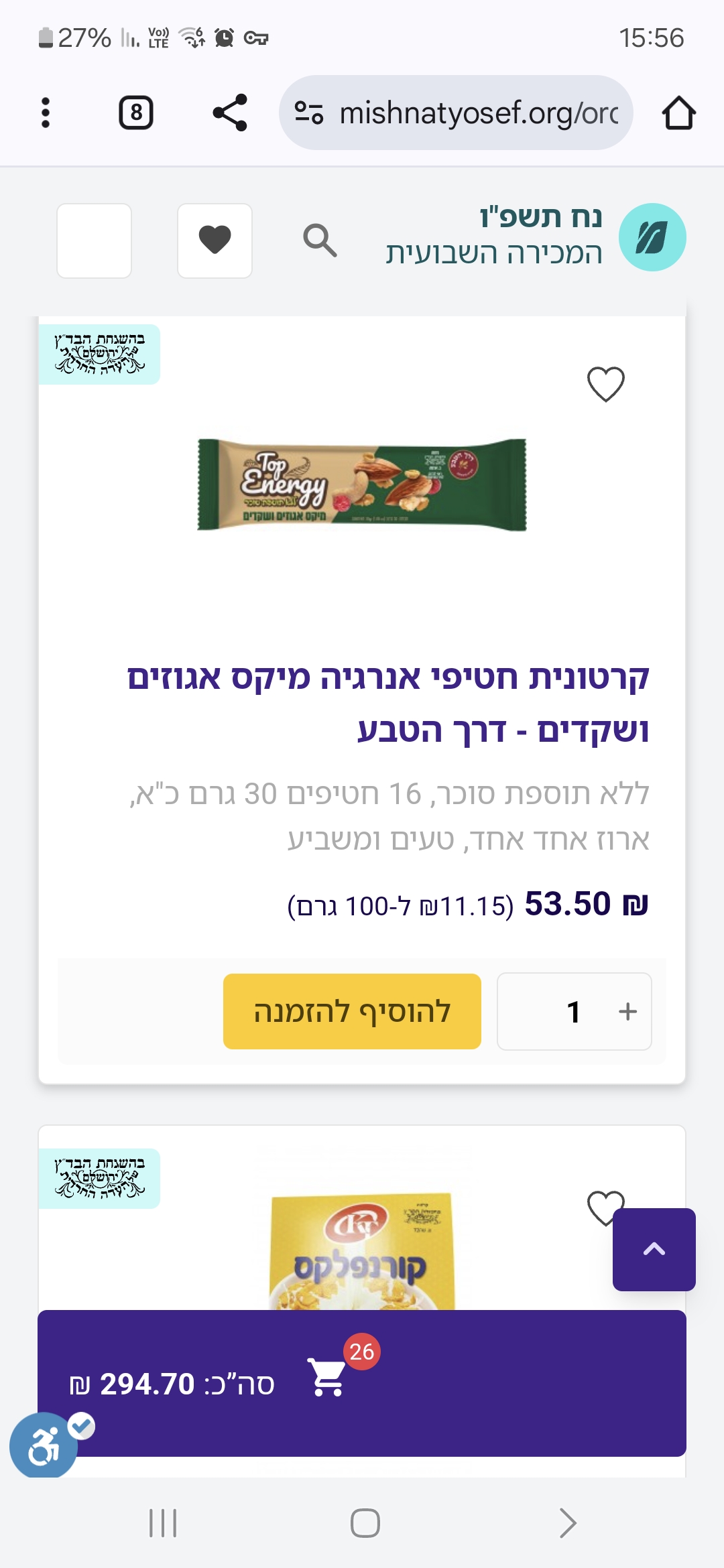This screenshot has width=724, height=1568.
Task: Open recent apps from the navigation bar
Action: (163, 1522)
